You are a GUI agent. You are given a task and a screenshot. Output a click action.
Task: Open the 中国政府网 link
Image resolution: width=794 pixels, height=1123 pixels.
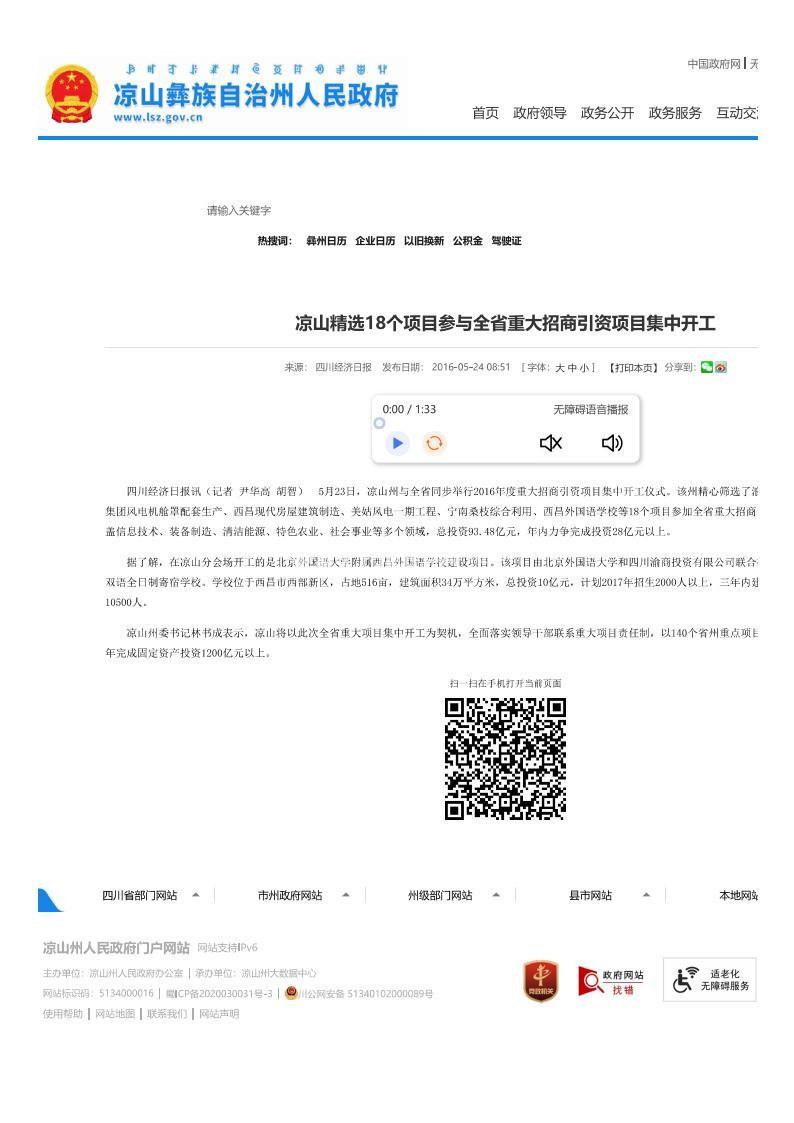click(713, 64)
